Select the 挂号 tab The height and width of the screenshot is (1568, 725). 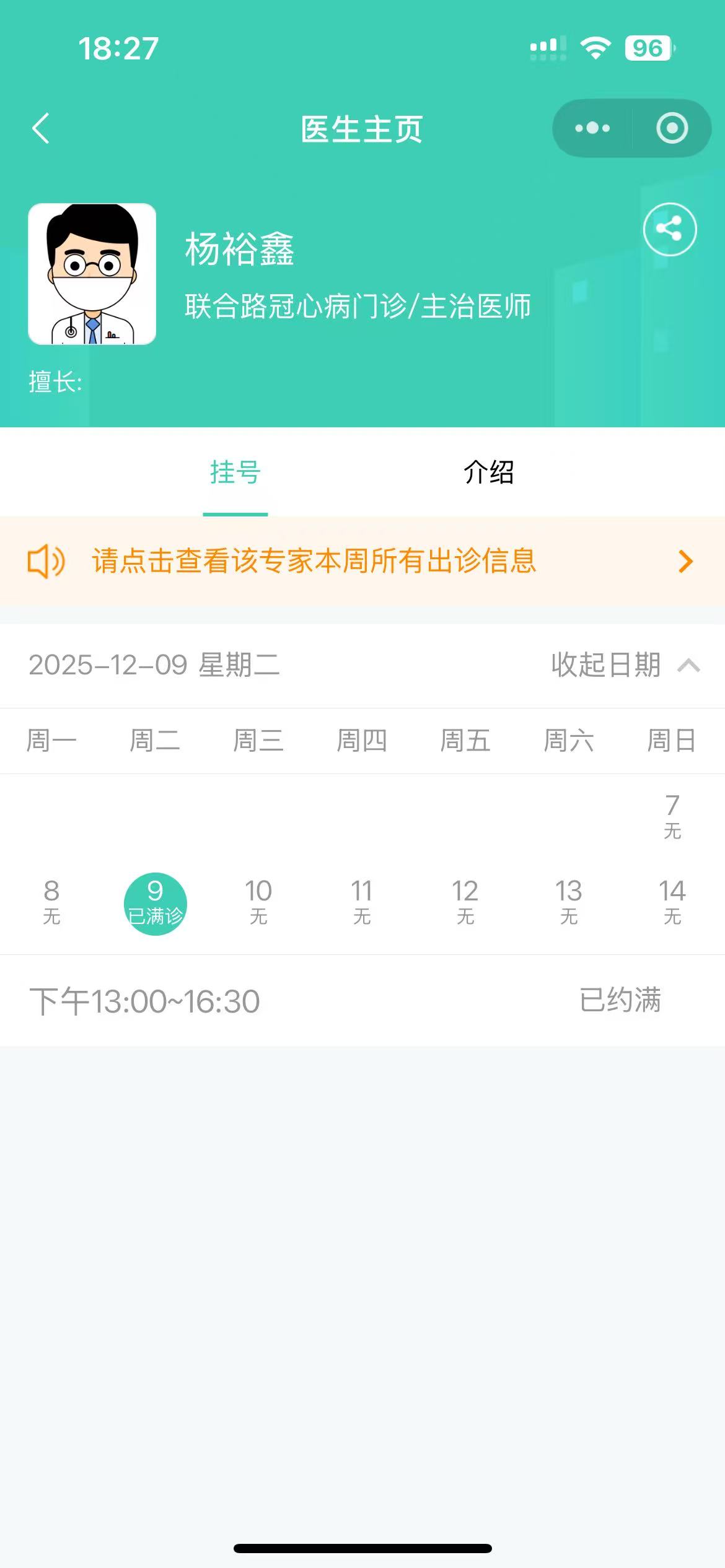coord(235,473)
